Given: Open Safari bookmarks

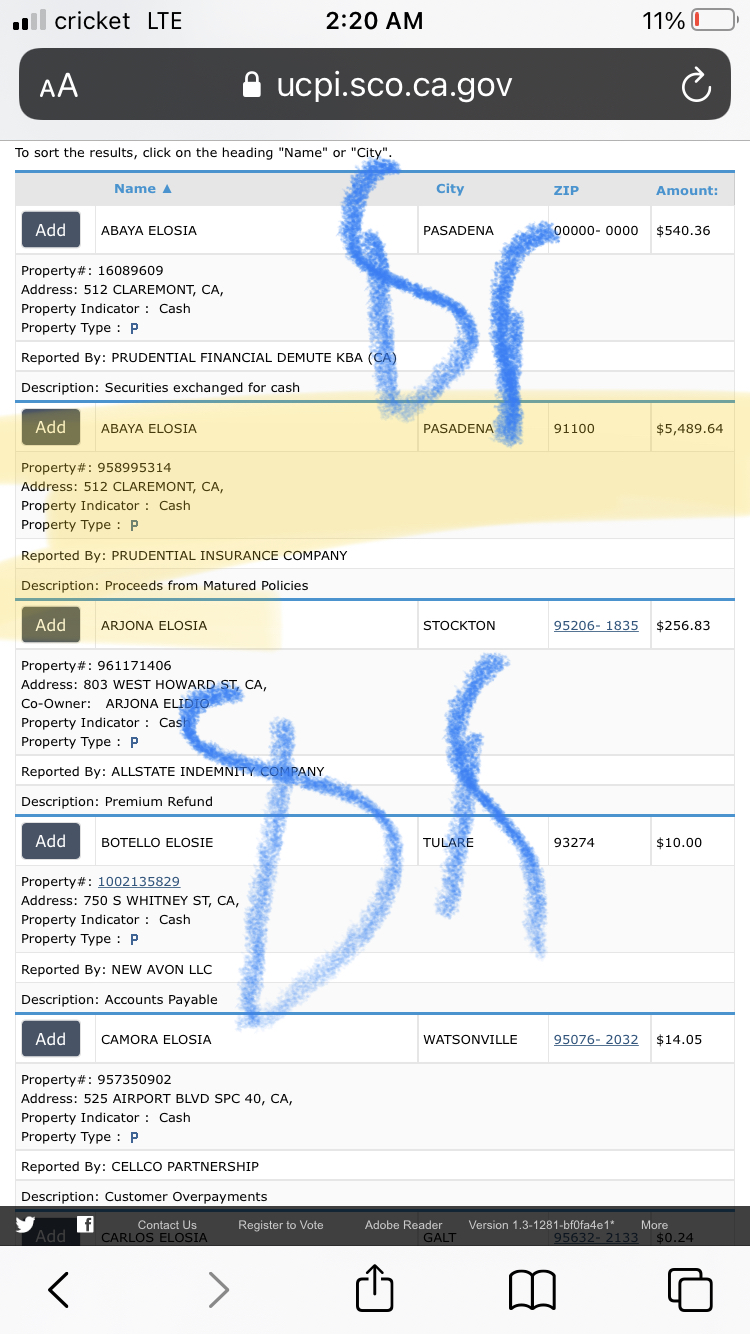Looking at the screenshot, I should click(x=532, y=1290).
